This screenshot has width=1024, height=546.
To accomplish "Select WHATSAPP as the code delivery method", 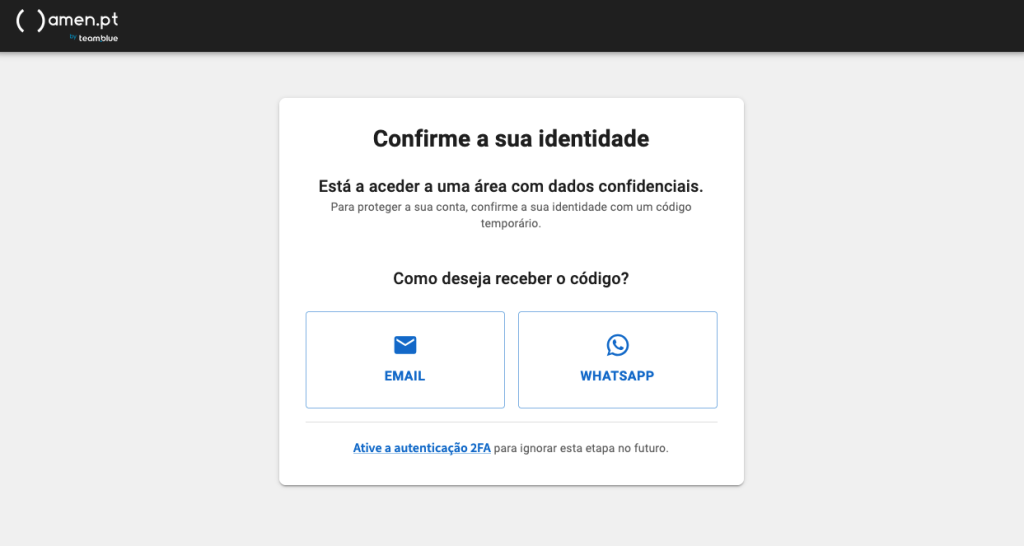I will tap(617, 360).
